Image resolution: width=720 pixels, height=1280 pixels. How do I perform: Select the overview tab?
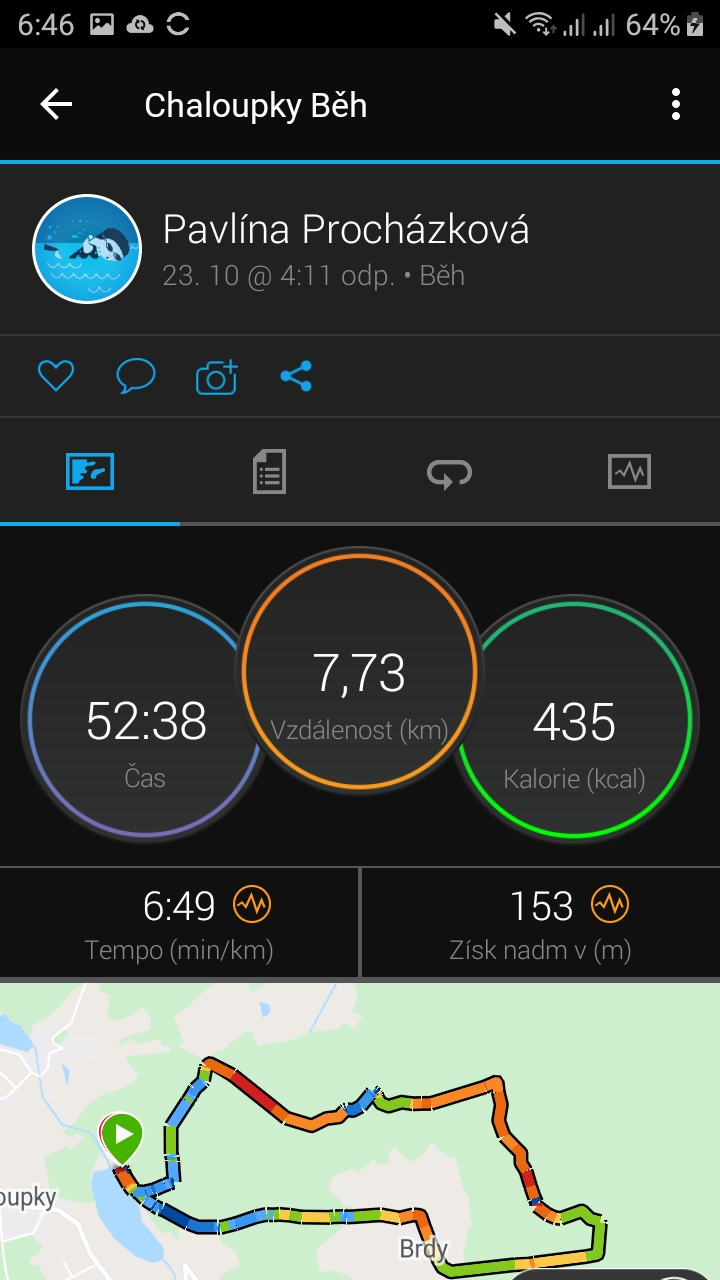(90, 471)
